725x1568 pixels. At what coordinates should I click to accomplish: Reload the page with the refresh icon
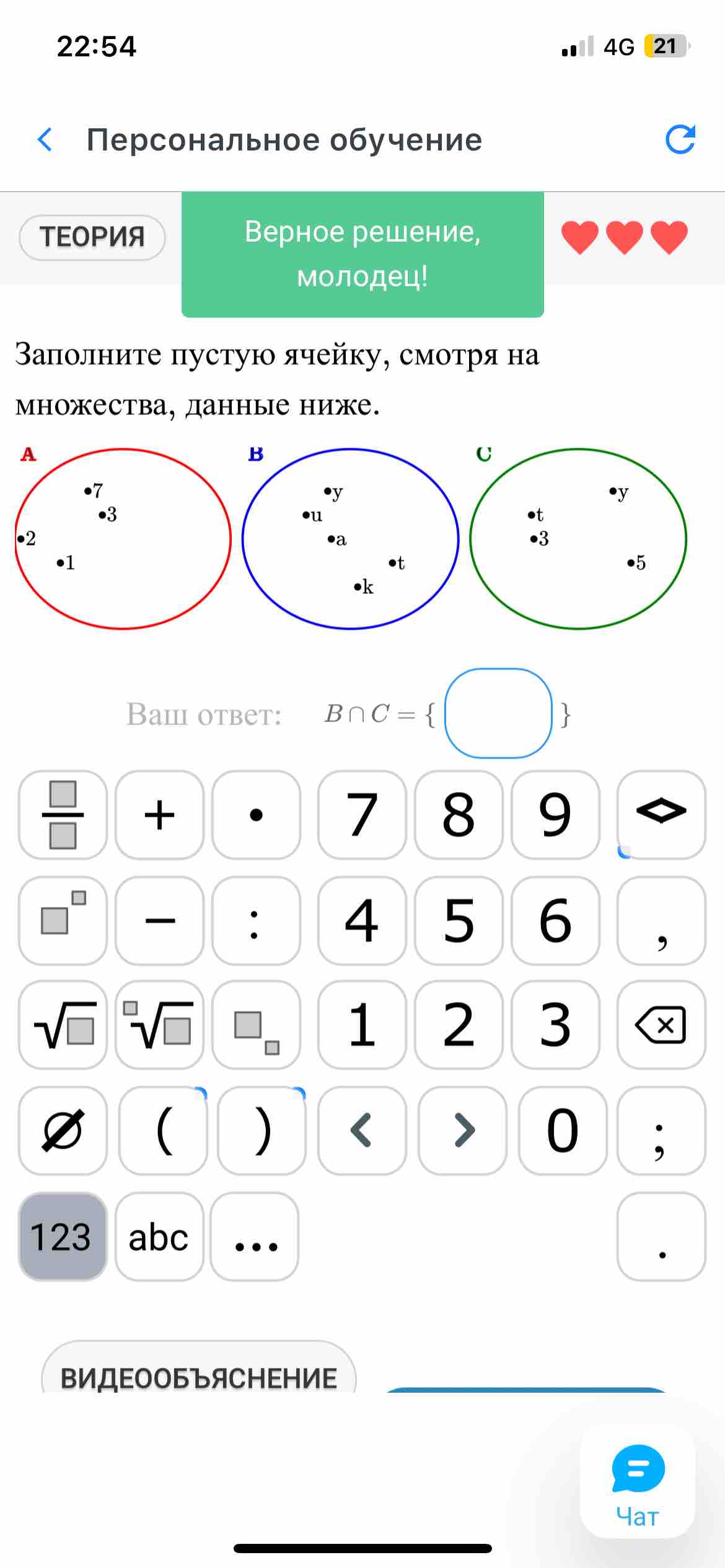[680, 139]
